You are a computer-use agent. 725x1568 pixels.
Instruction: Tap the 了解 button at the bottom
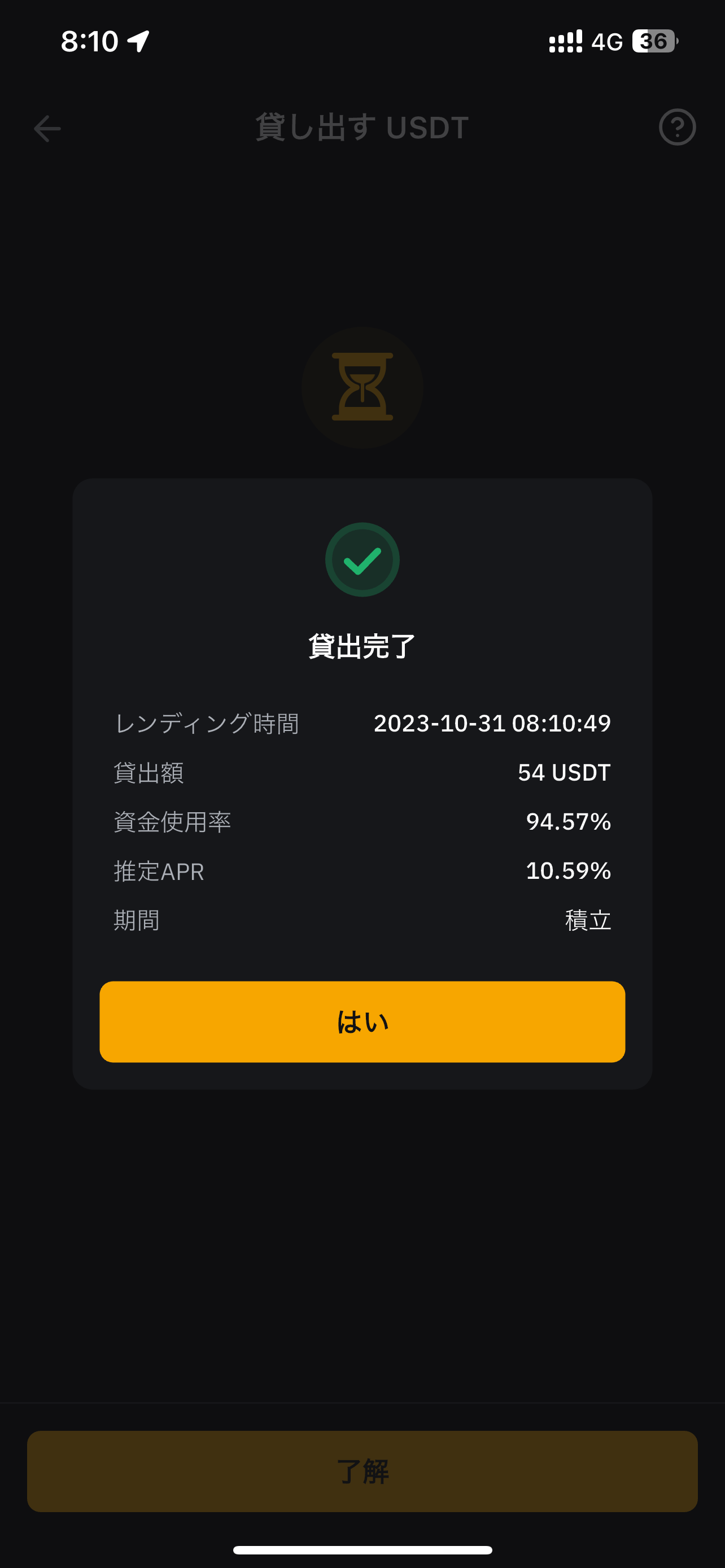click(362, 1471)
